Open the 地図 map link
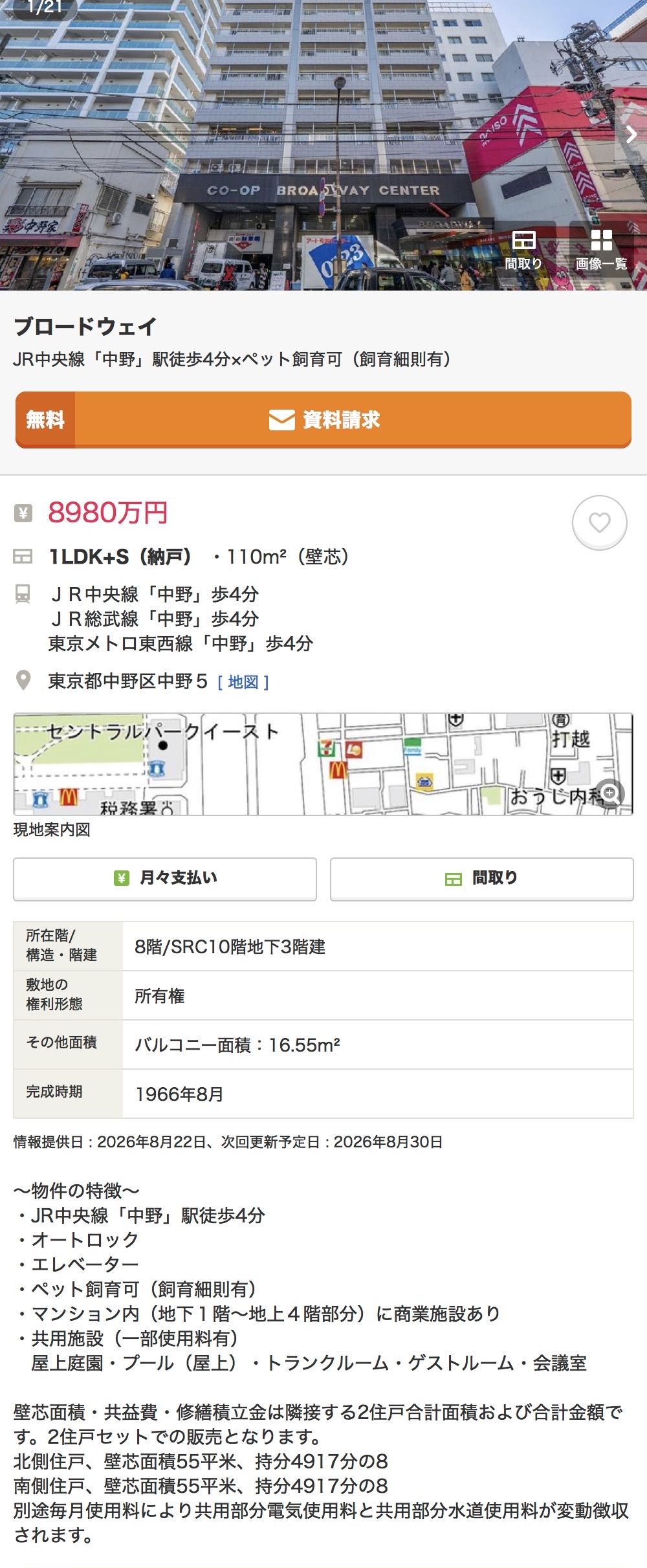This screenshot has height=1568, width=647. click(x=243, y=682)
